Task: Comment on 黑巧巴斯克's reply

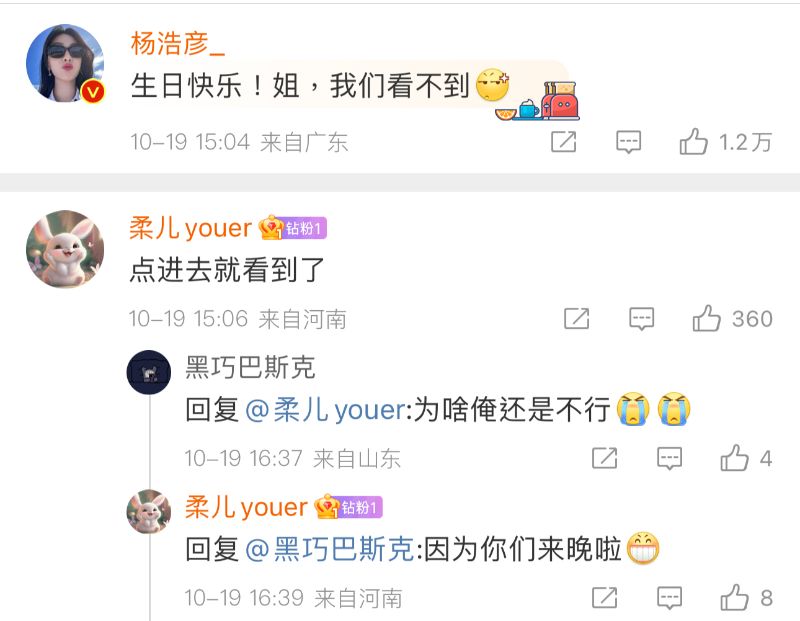Action: pyautogui.click(x=669, y=458)
